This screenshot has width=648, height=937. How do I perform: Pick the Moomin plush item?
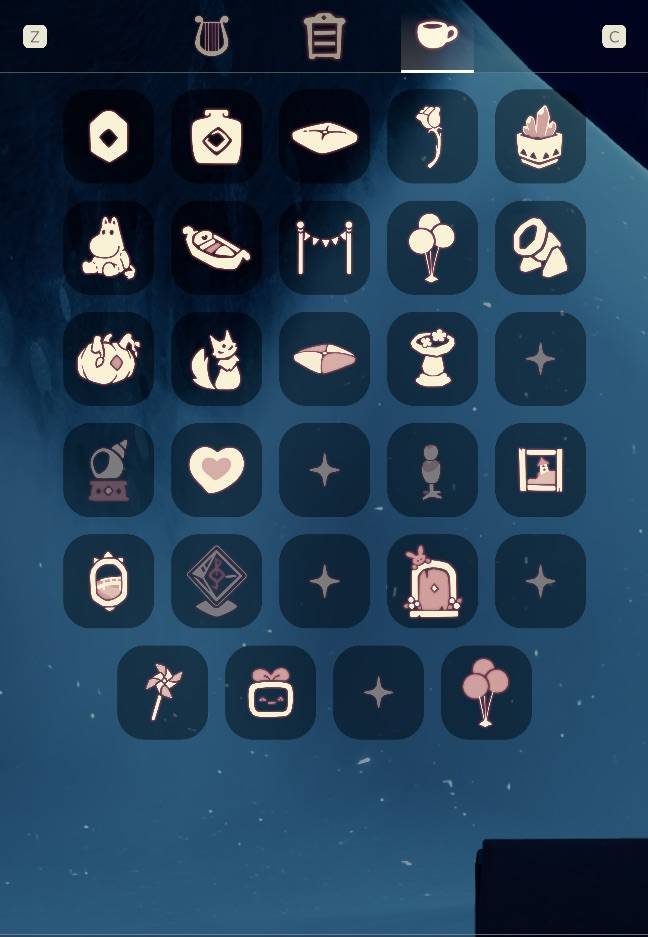coord(108,247)
